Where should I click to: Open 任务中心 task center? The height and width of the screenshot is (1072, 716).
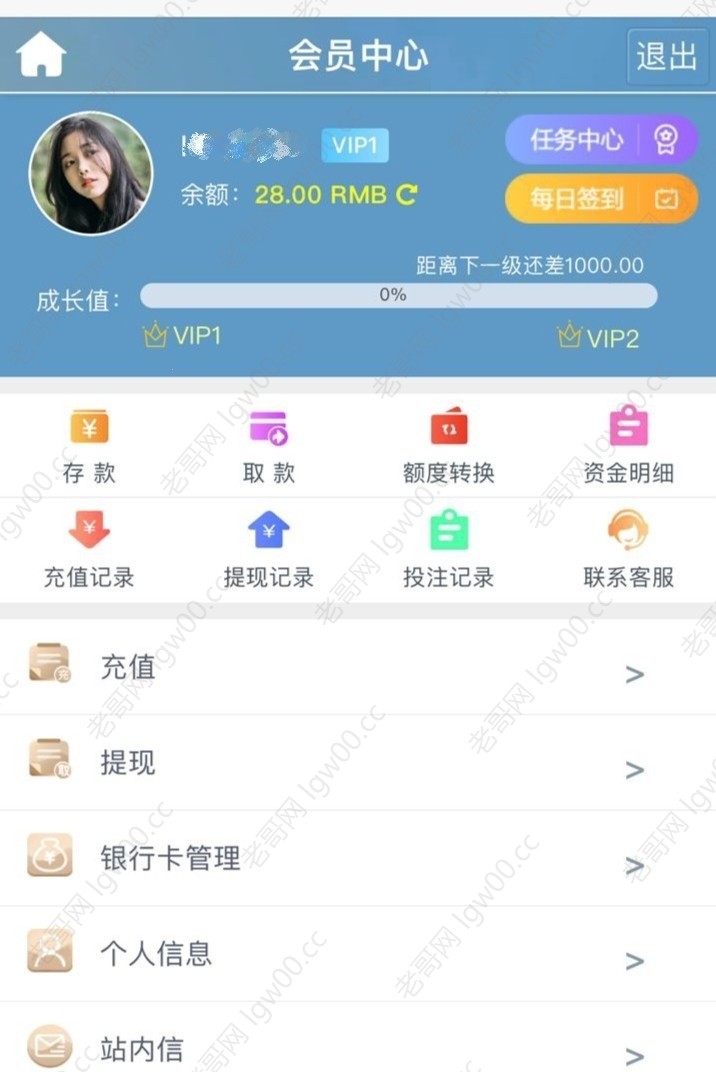pyautogui.click(x=601, y=140)
